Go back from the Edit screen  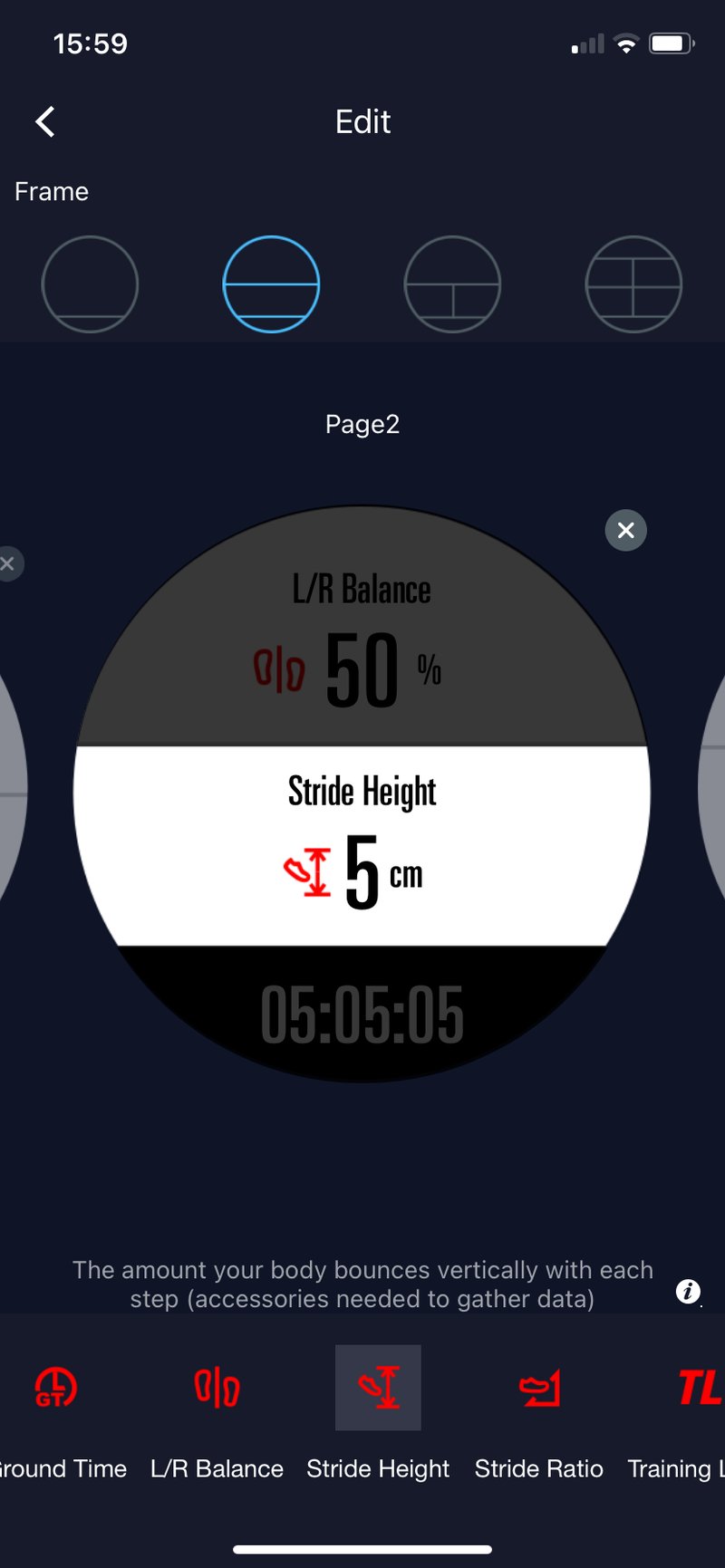pyautogui.click(x=45, y=121)
